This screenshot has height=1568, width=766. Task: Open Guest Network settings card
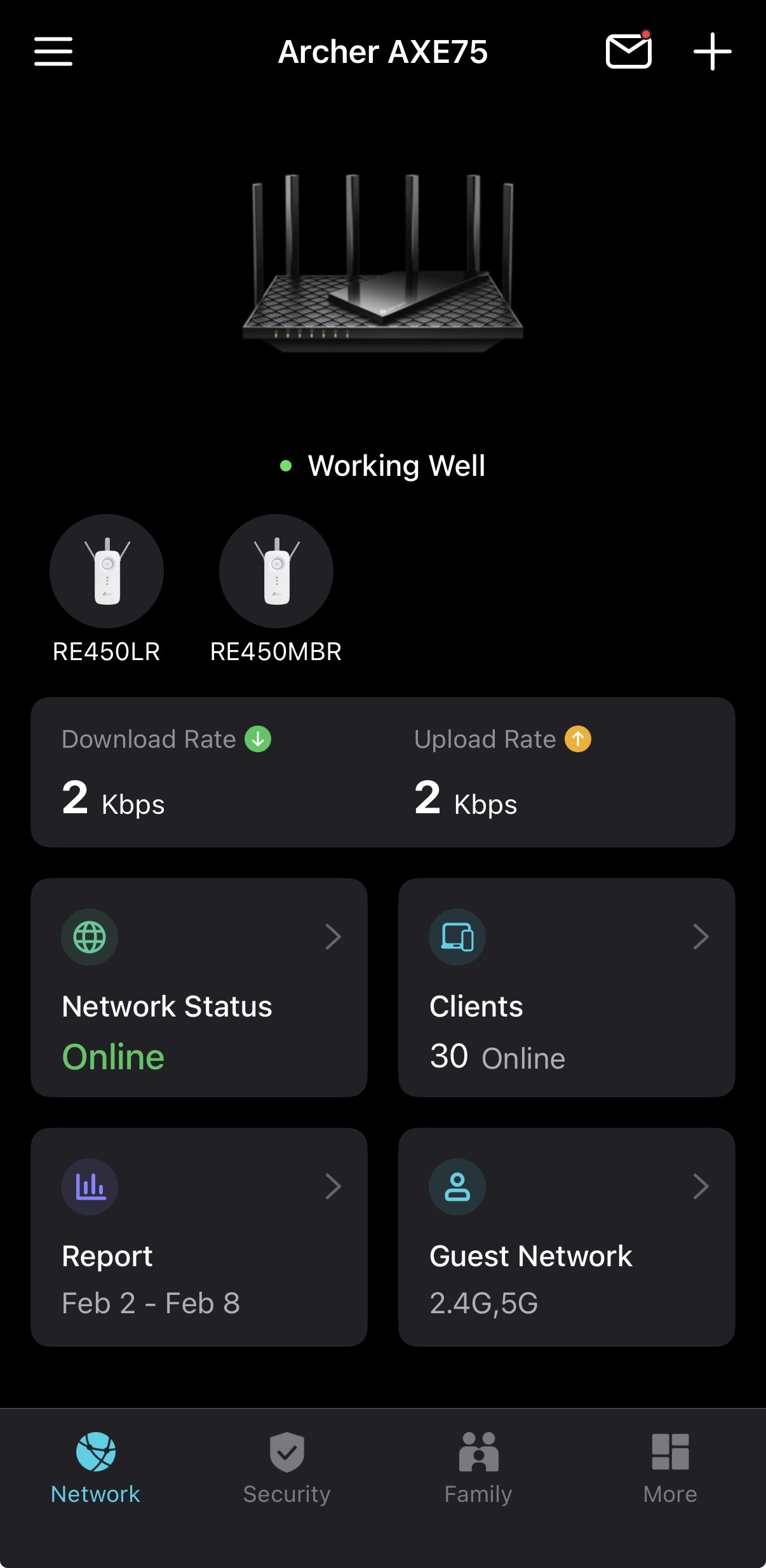[x=567, y=1237]
